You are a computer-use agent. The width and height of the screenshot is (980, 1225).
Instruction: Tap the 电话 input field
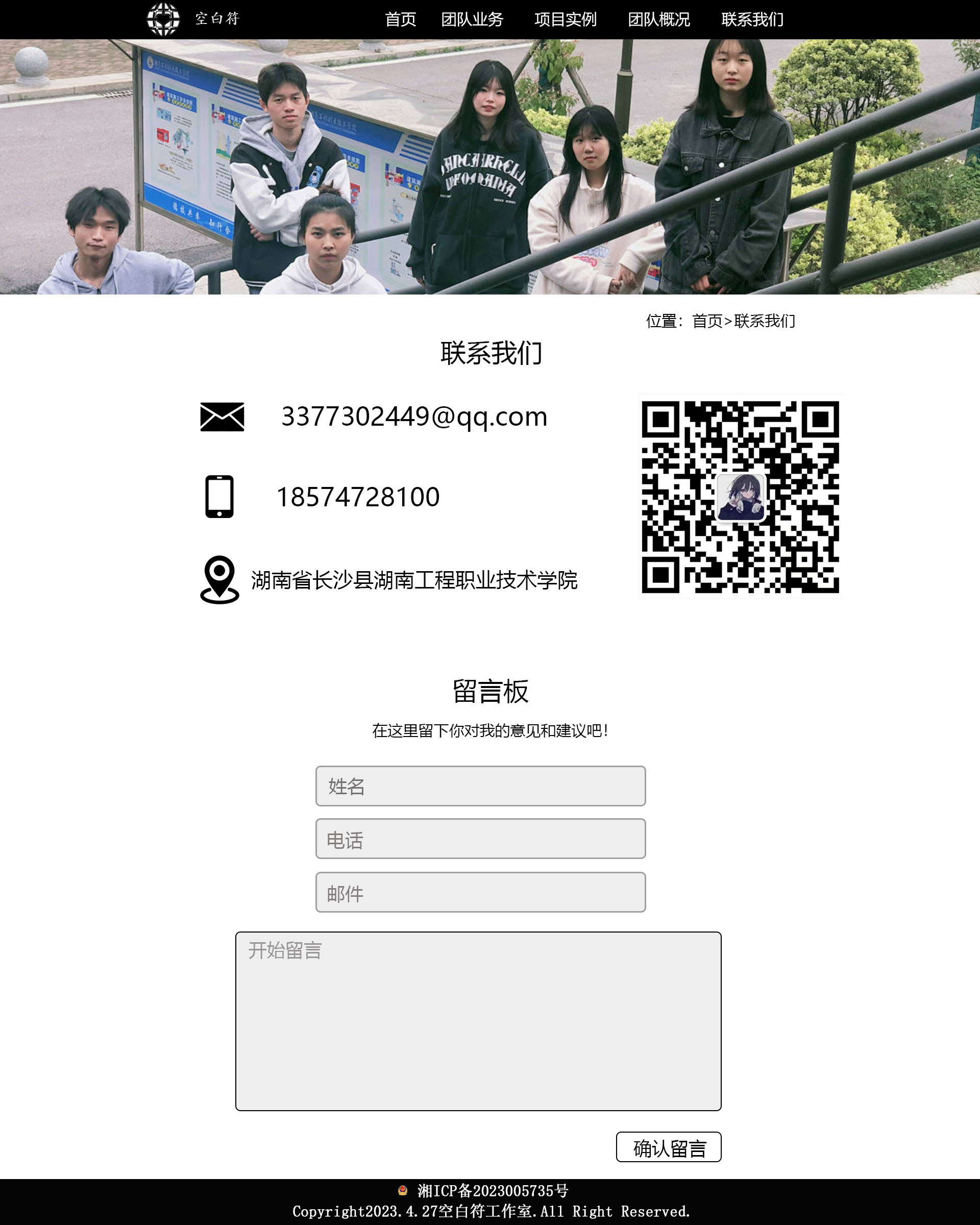pos(480,839)
